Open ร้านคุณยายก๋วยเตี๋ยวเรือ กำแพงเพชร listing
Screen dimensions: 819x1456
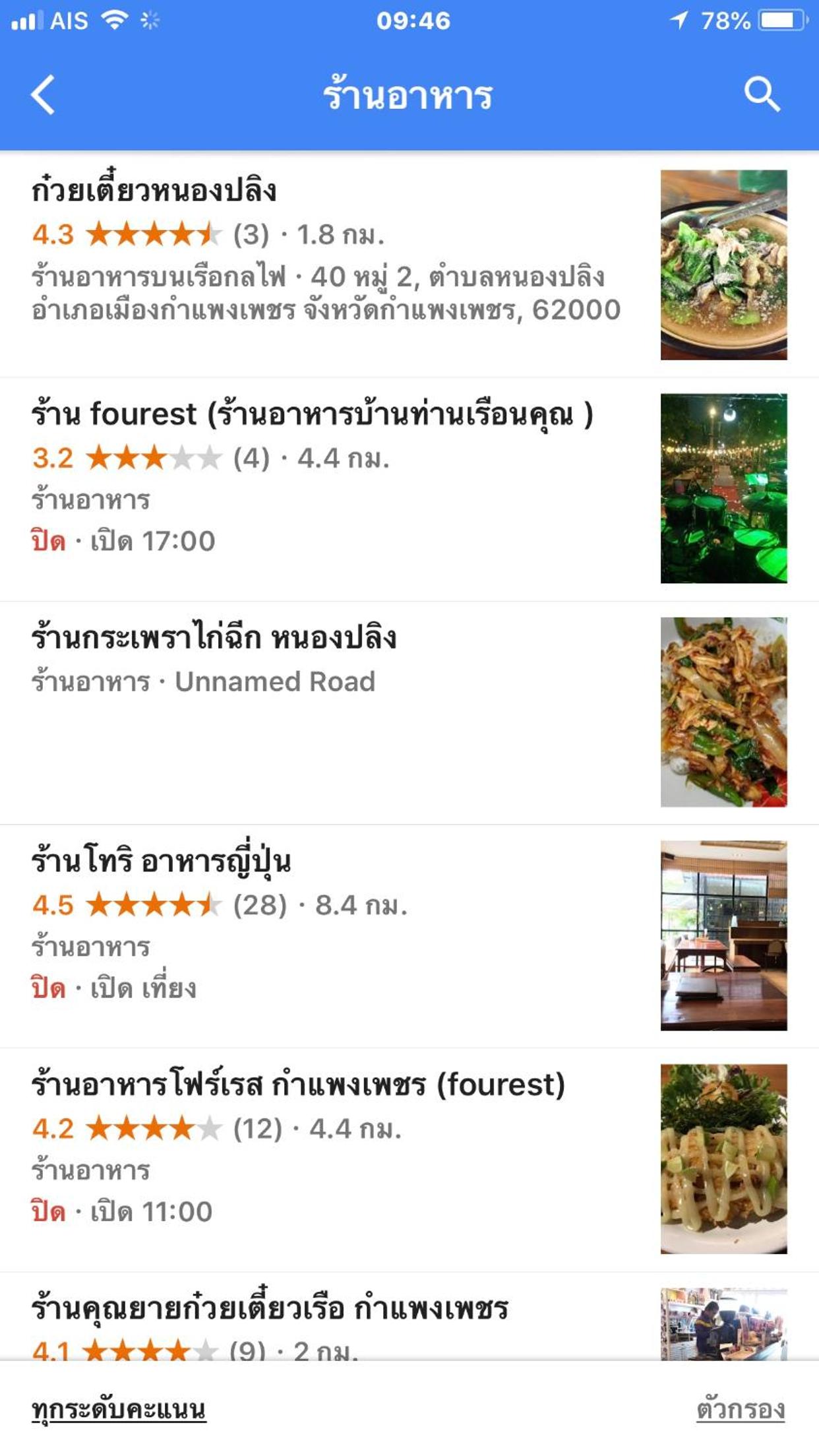coord(409,1317)
